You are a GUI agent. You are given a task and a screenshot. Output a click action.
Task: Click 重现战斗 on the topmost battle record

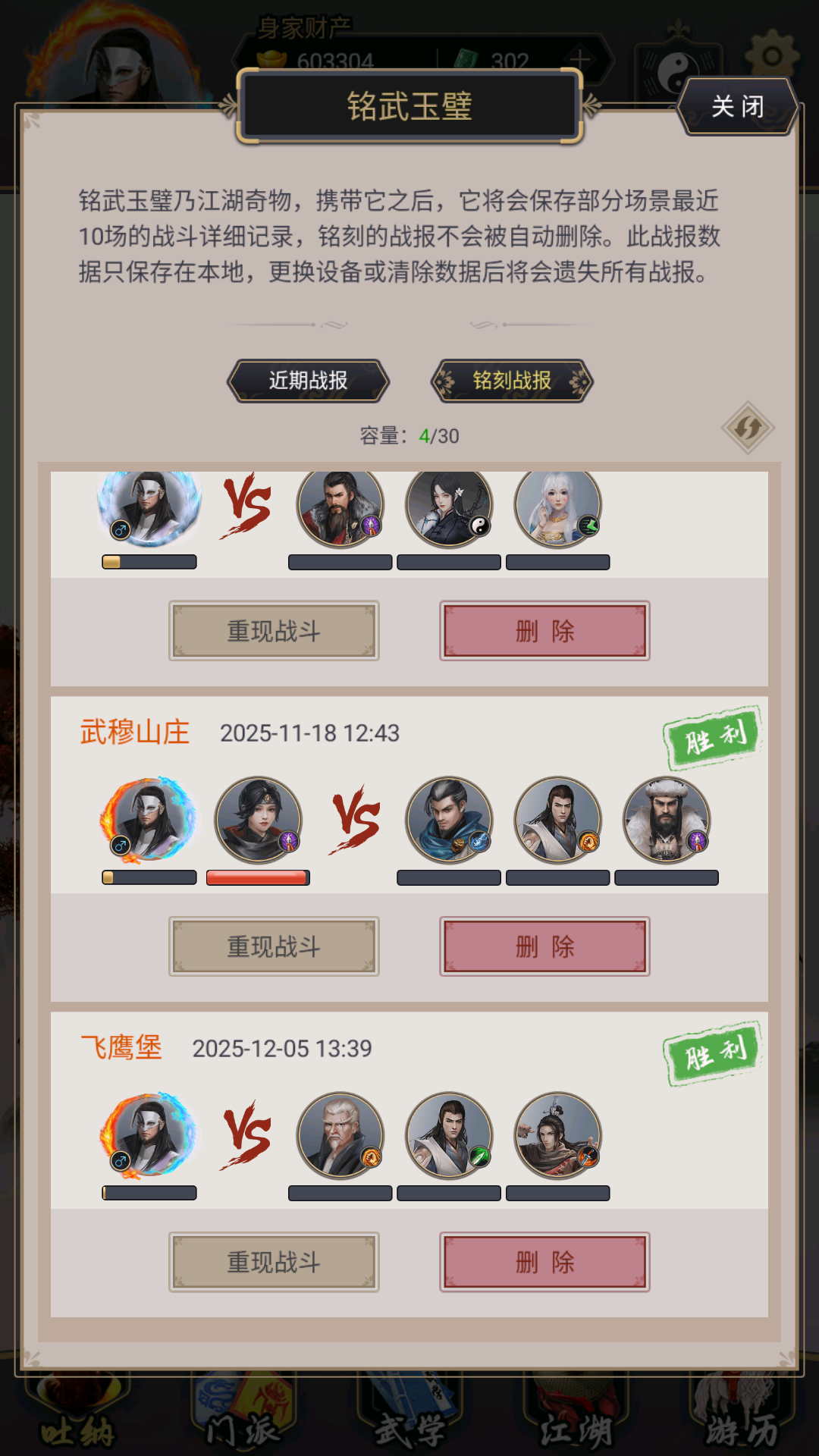point(274,630)
